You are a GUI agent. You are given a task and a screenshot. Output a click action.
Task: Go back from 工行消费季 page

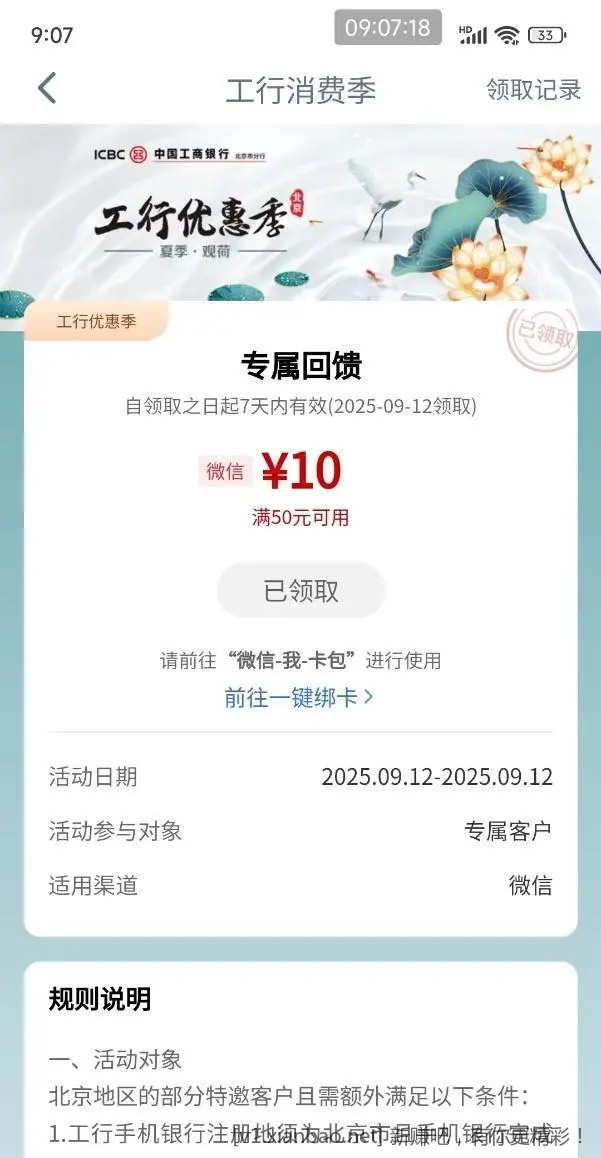47,89
